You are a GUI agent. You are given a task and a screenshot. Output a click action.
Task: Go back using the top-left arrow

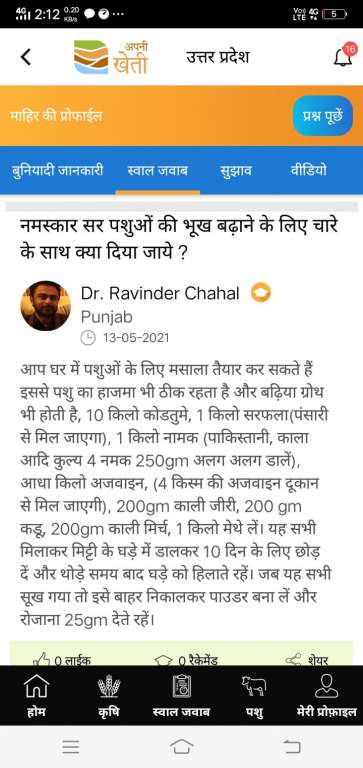26,57
